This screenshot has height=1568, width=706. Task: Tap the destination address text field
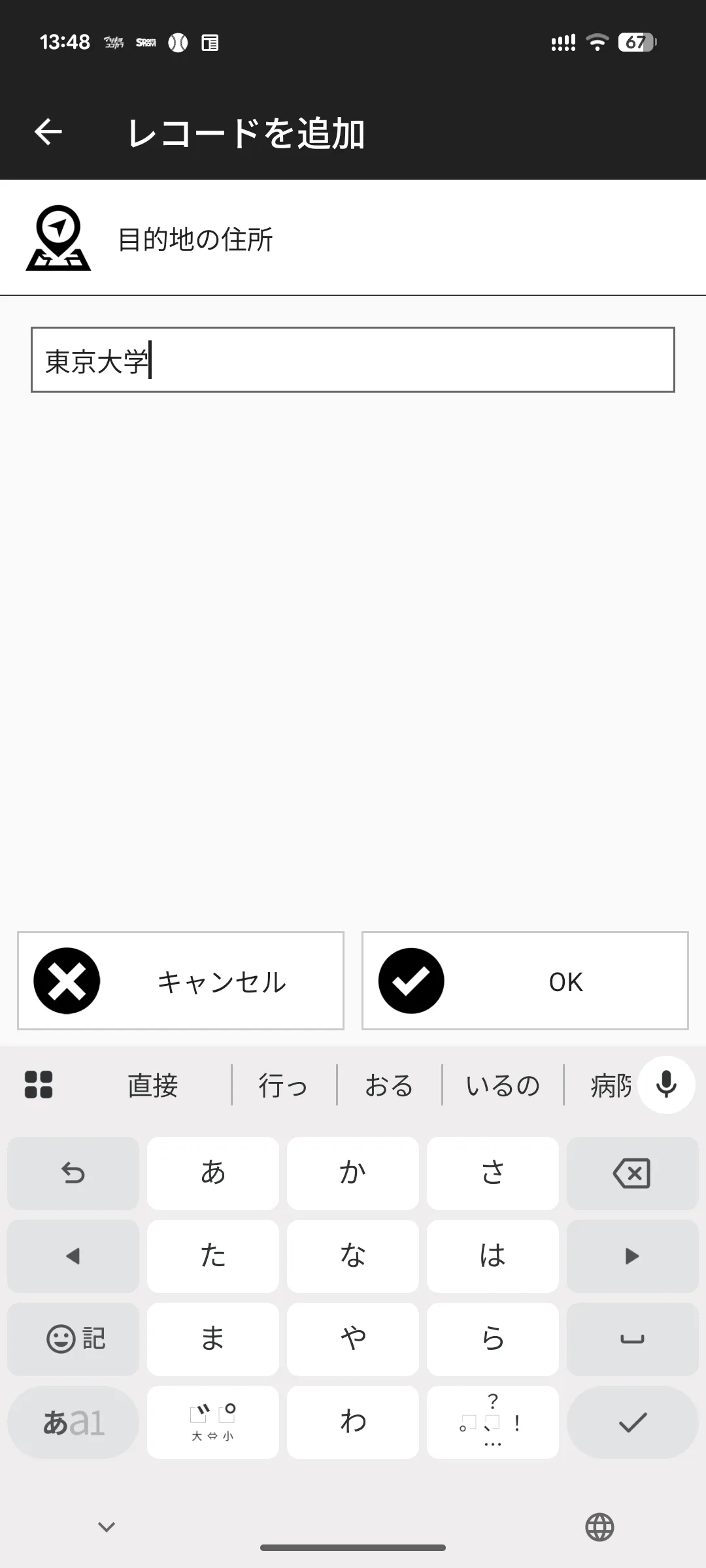point(352,360)
